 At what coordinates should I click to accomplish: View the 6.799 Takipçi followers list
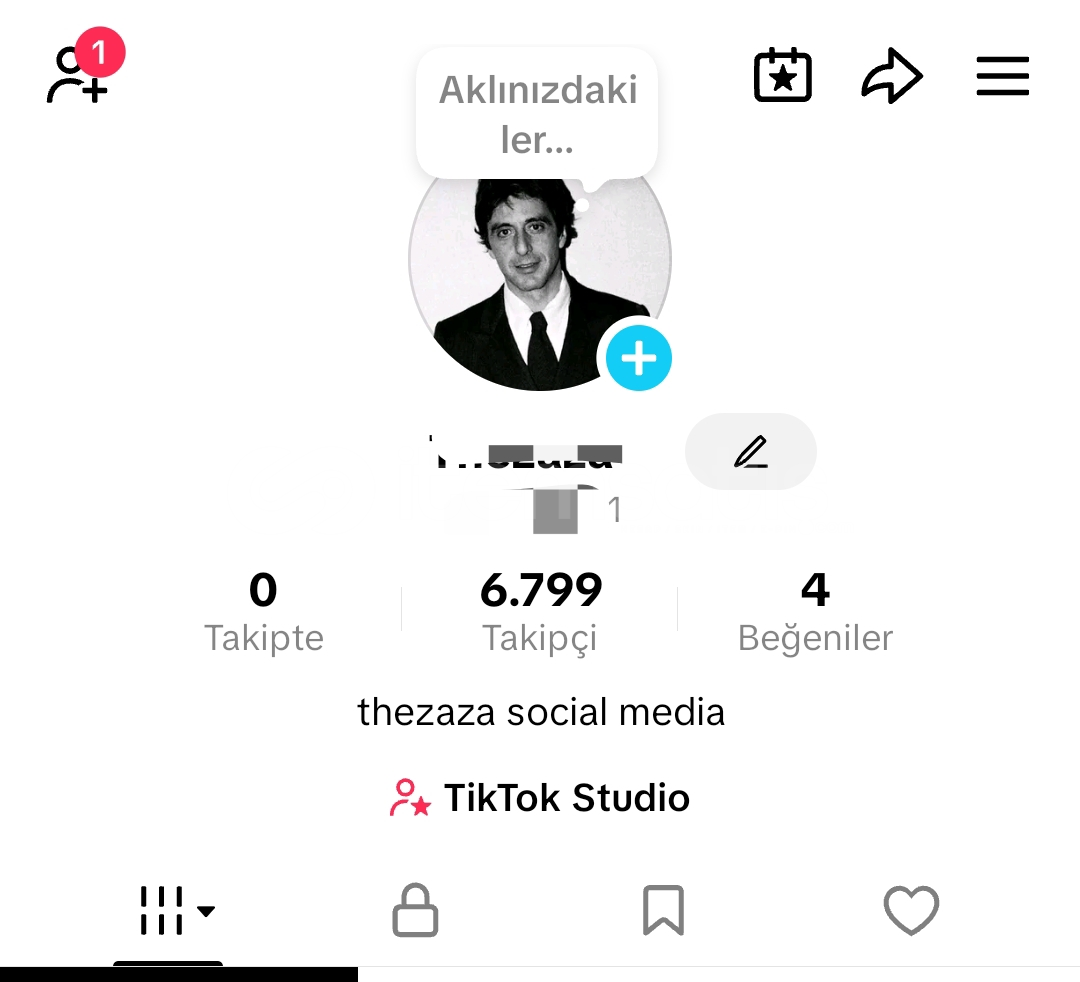point(540,611)
